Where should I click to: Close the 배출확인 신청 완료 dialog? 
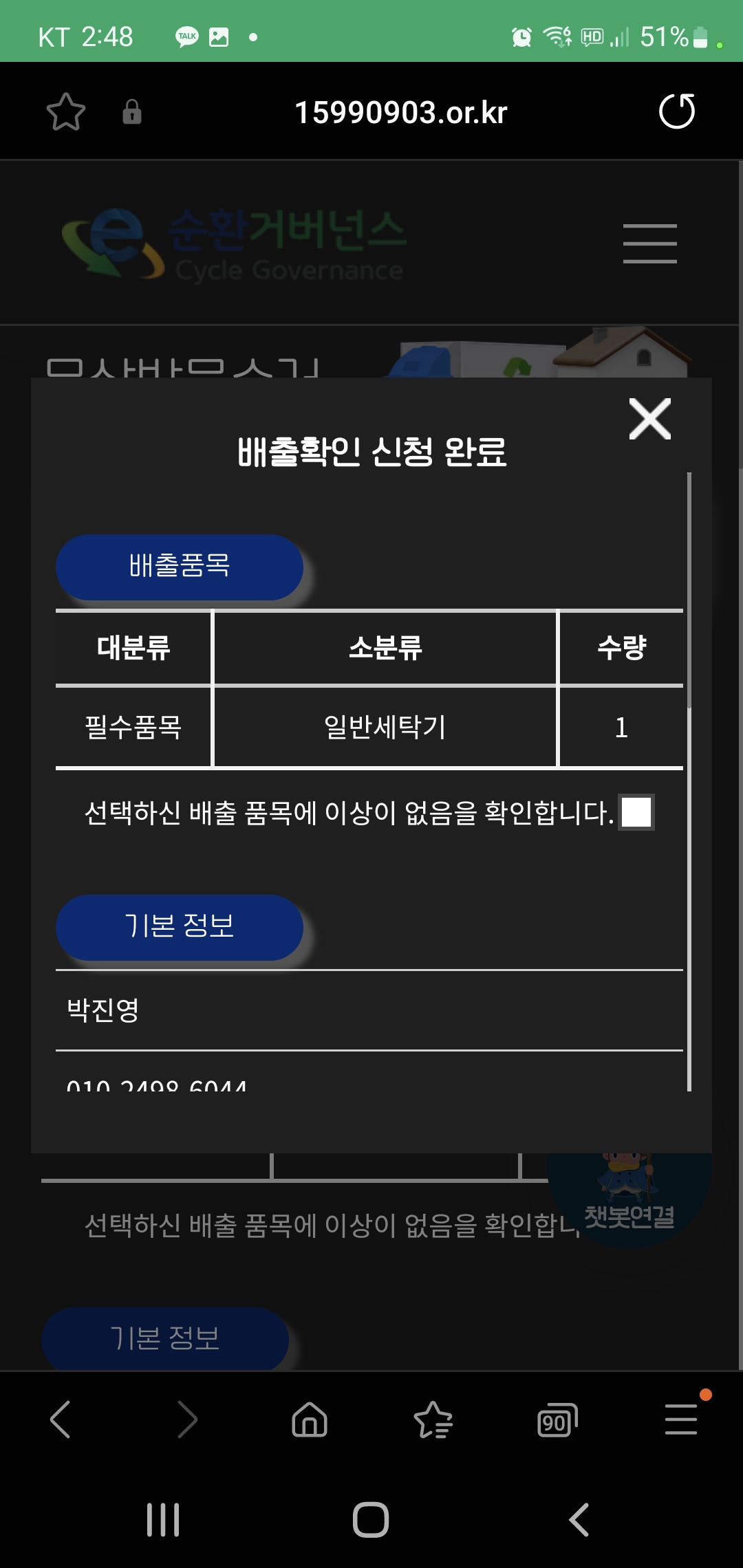click(x=649, y=419)
